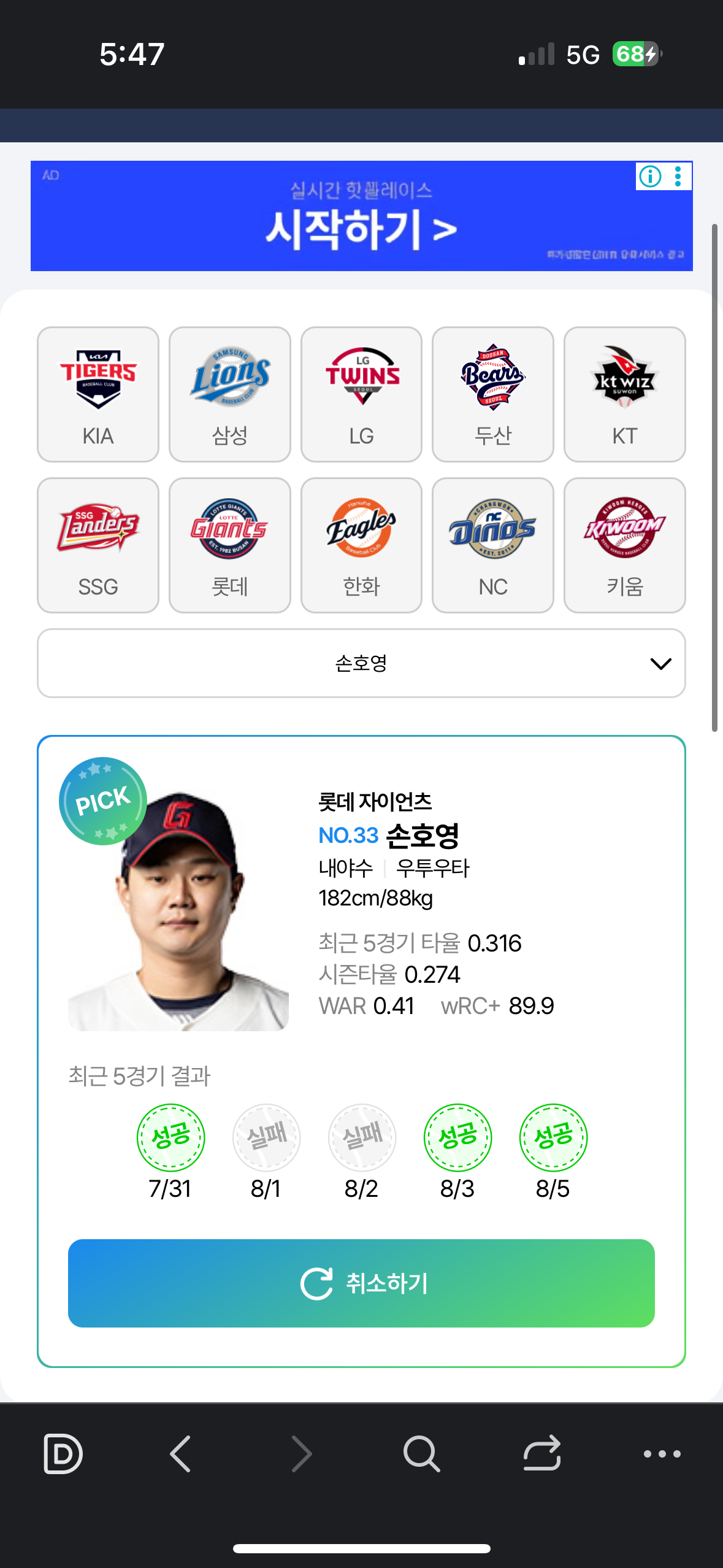
Task: Select the 롯데 Giants team
Action: tap(229, 545)
